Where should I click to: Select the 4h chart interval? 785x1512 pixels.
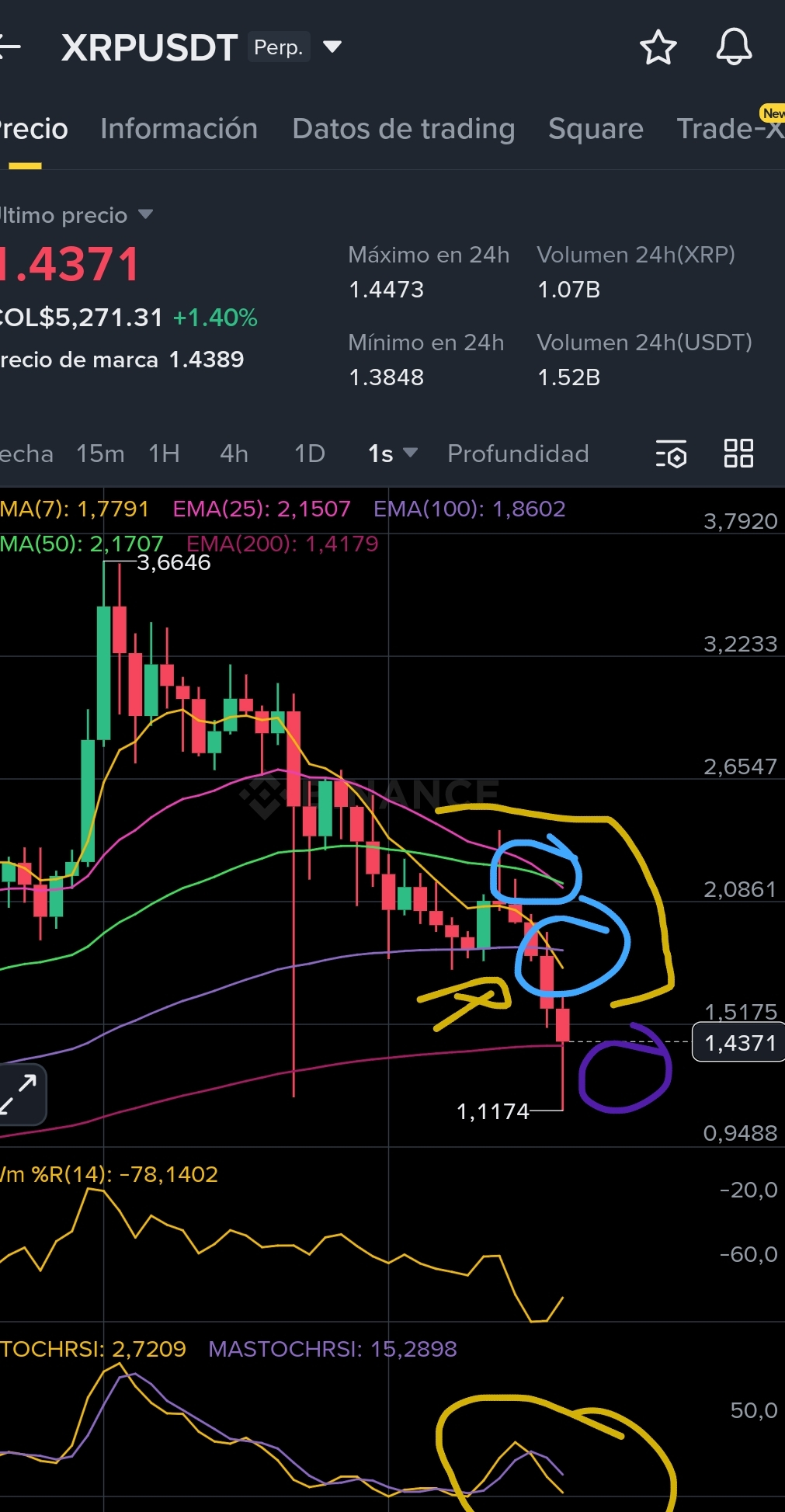(x=234, y=454)
